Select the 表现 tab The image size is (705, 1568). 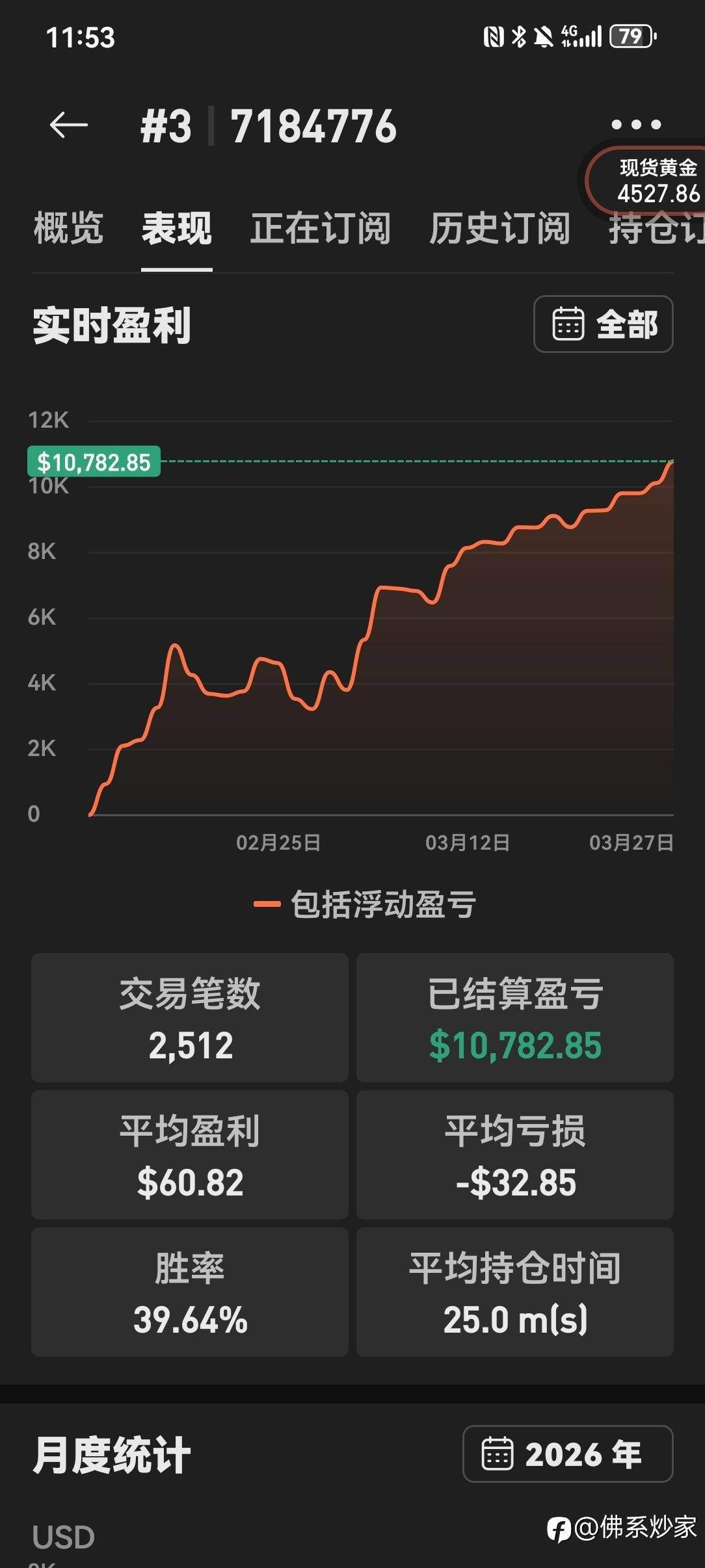pyautogui.click(x=177, y=228)
